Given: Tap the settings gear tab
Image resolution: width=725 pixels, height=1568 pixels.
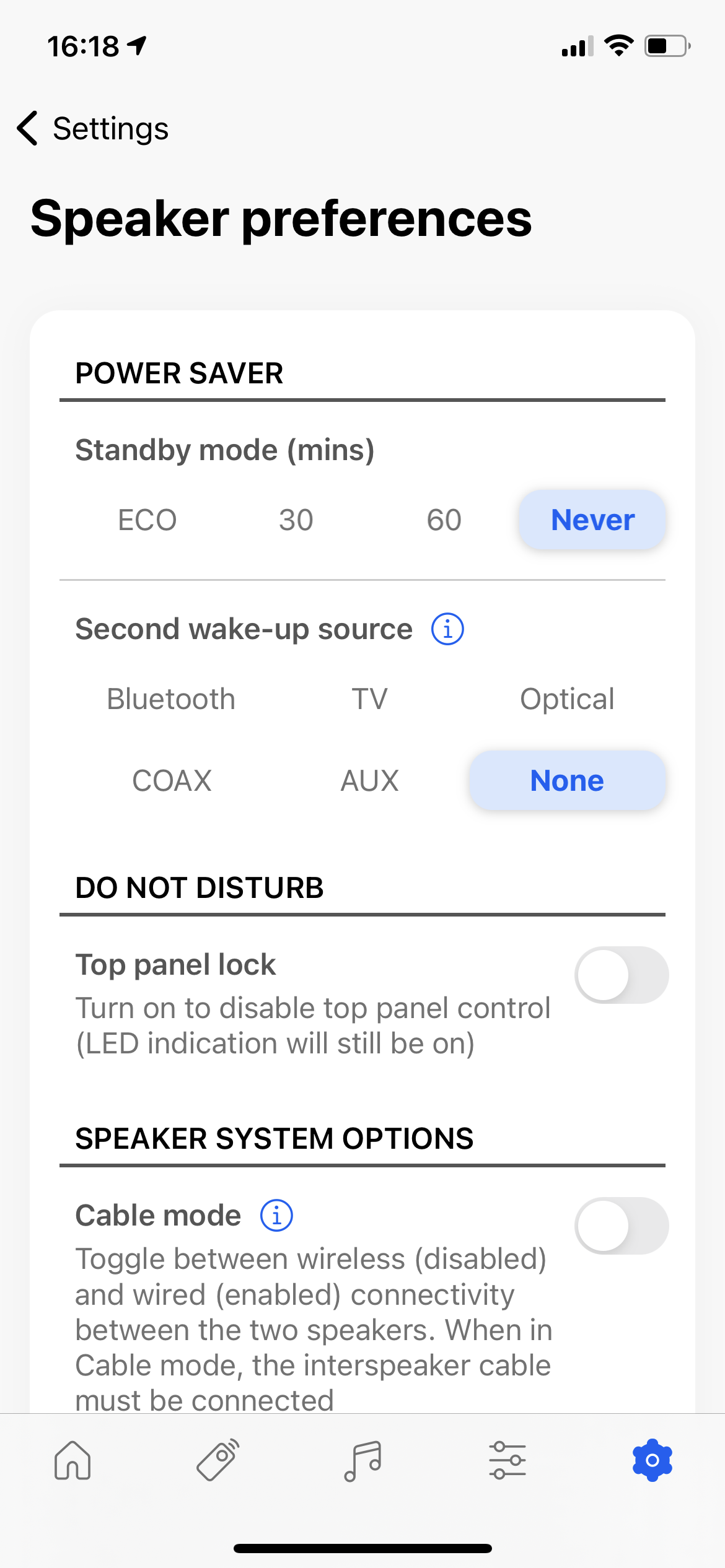Looking at the screenshot, I should 652,1460.
